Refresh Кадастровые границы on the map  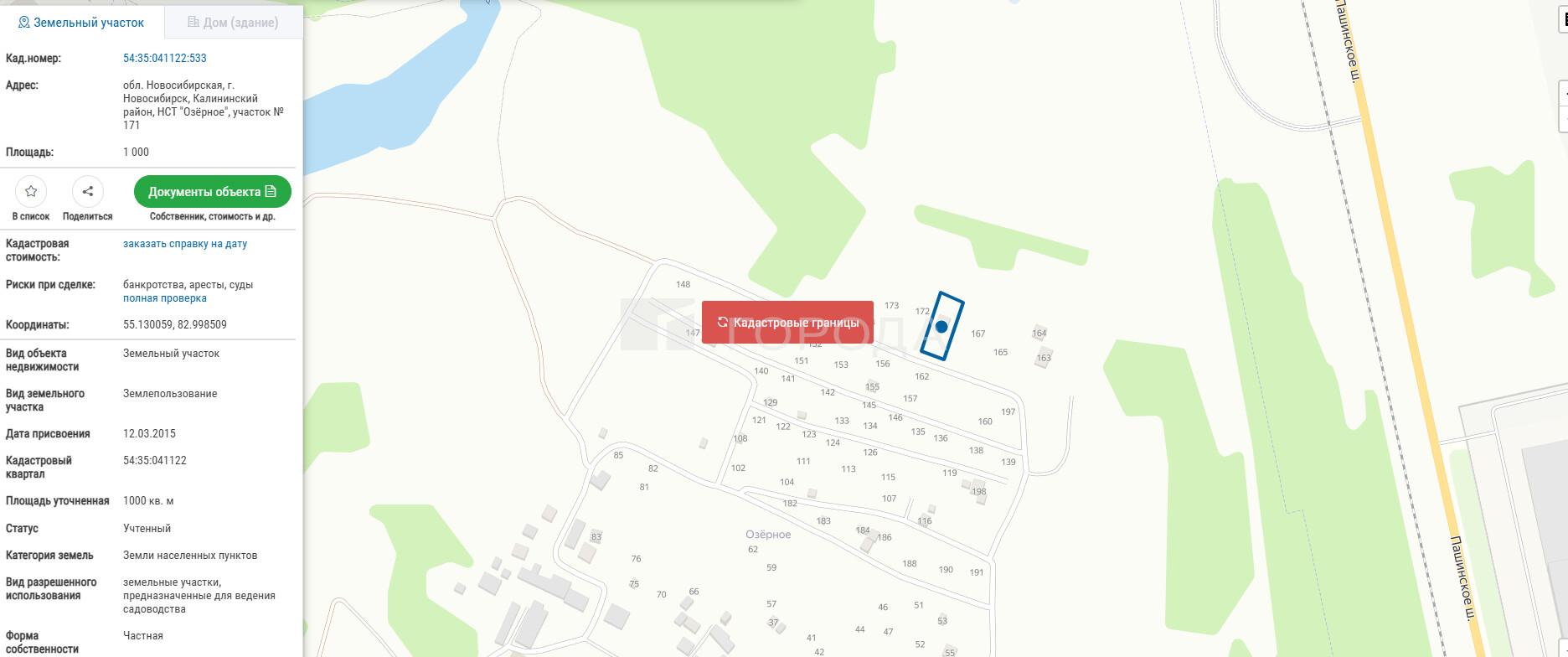coord(787,323)
